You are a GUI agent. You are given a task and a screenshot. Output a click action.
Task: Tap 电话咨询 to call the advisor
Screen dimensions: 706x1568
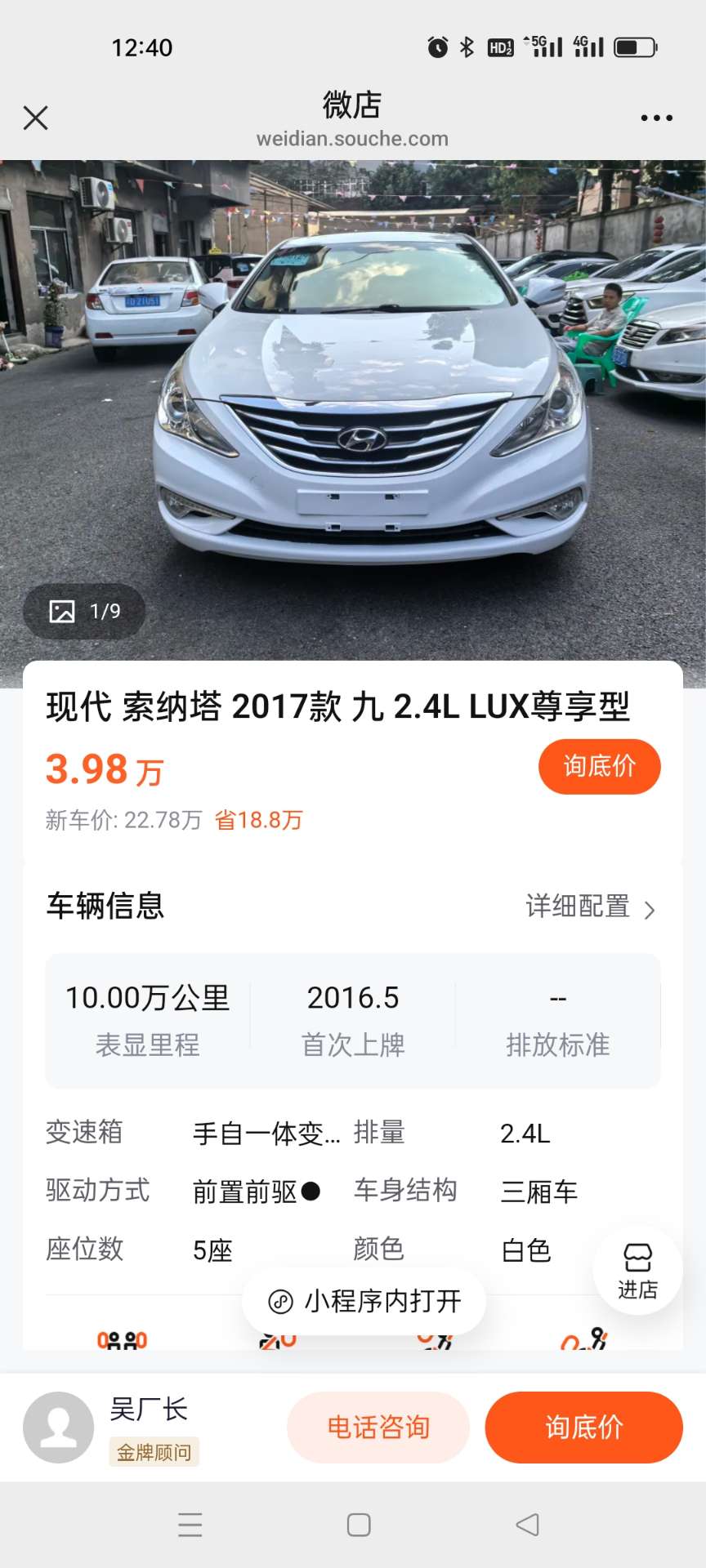point(378,1428)
